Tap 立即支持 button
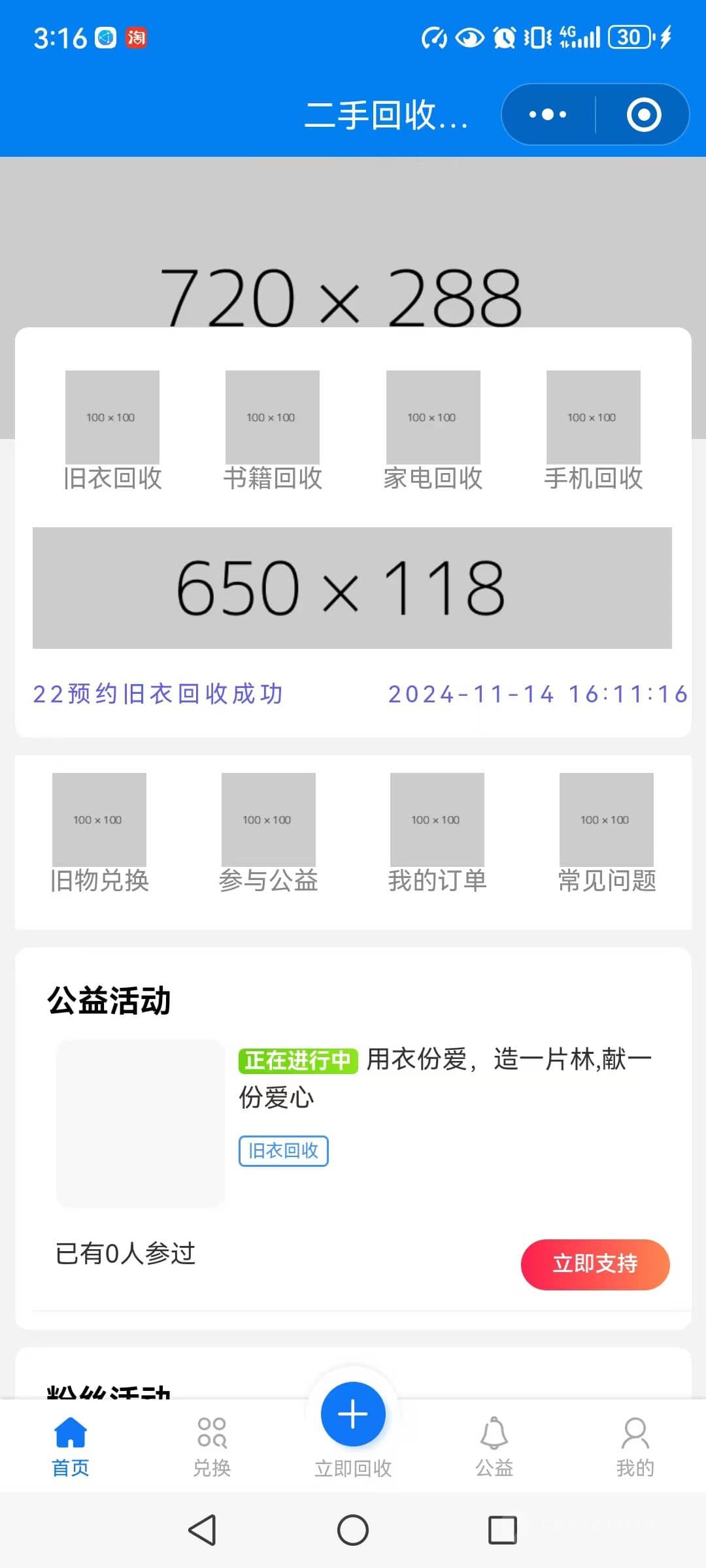The height and width of the screenshot is (1568, 706). pyautogui.click(x=595, y=1264)
